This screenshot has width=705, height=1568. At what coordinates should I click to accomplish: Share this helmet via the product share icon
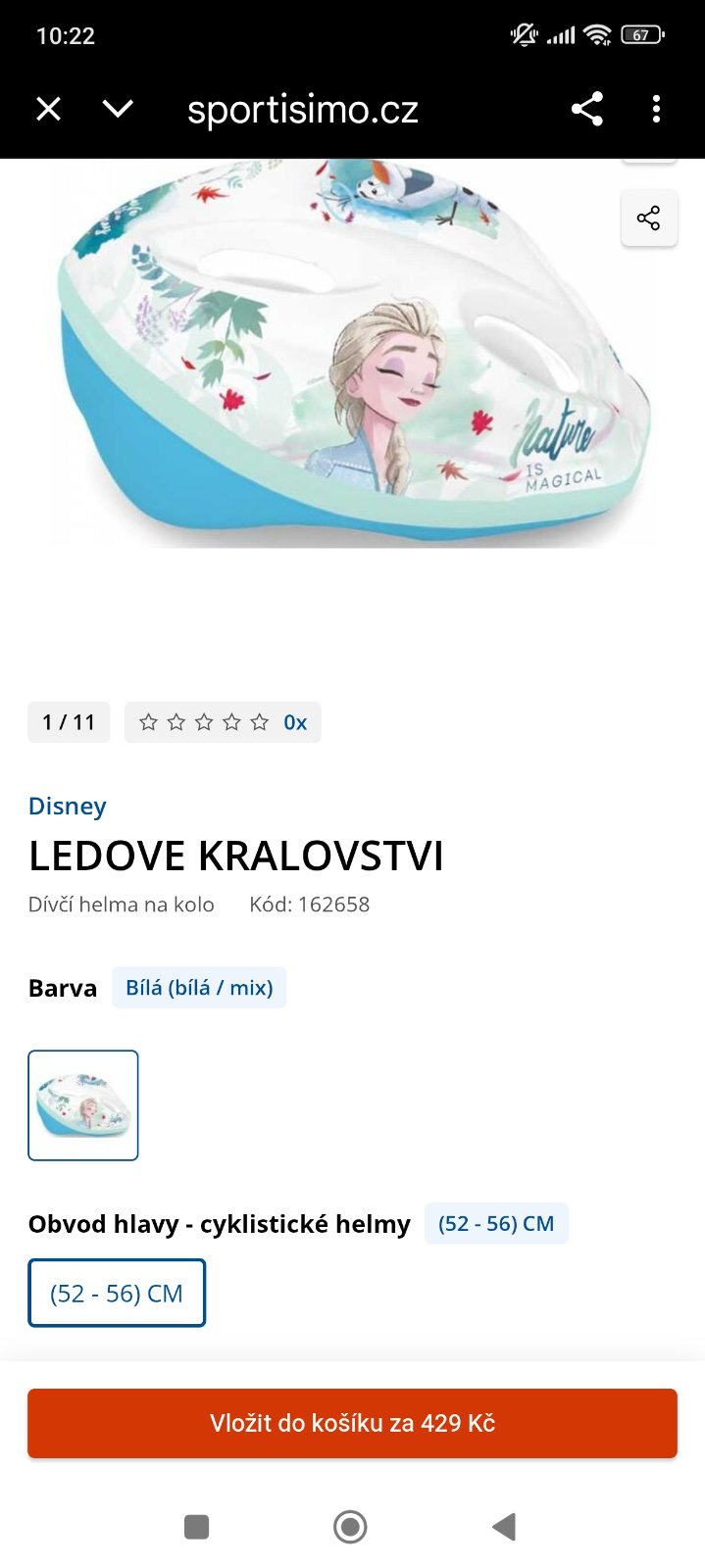click(x=648, y=218)
